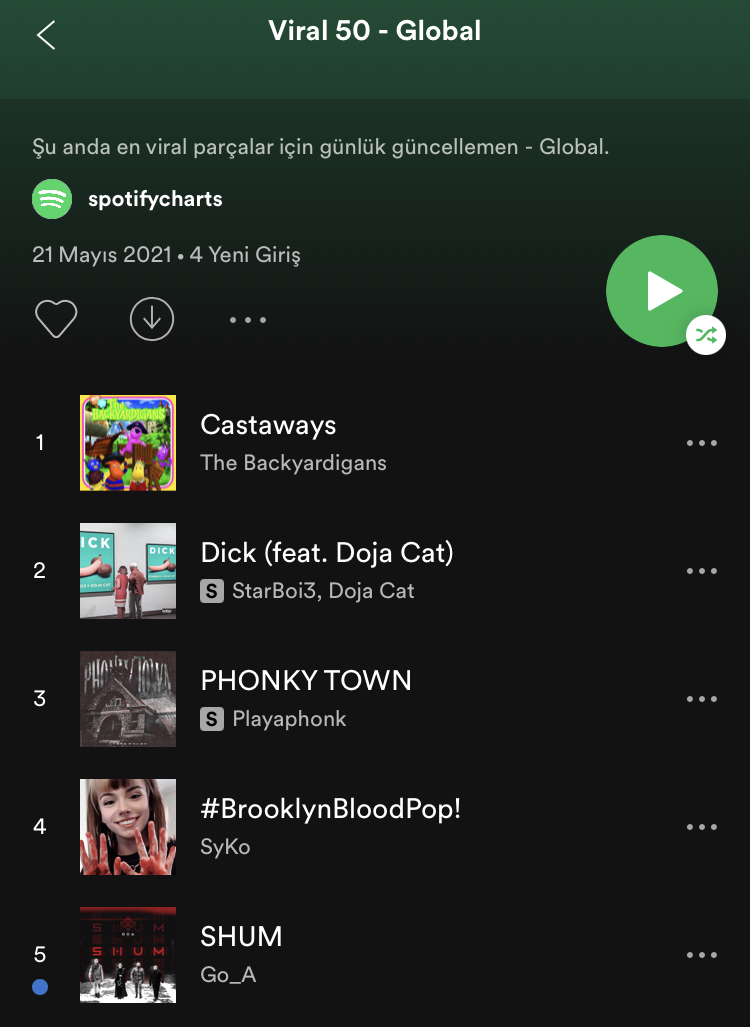Screen dimensions: 750x1027
Task: Go back from Viral 50 - Global
Action: pyautogui.click(x=45, y=35)
